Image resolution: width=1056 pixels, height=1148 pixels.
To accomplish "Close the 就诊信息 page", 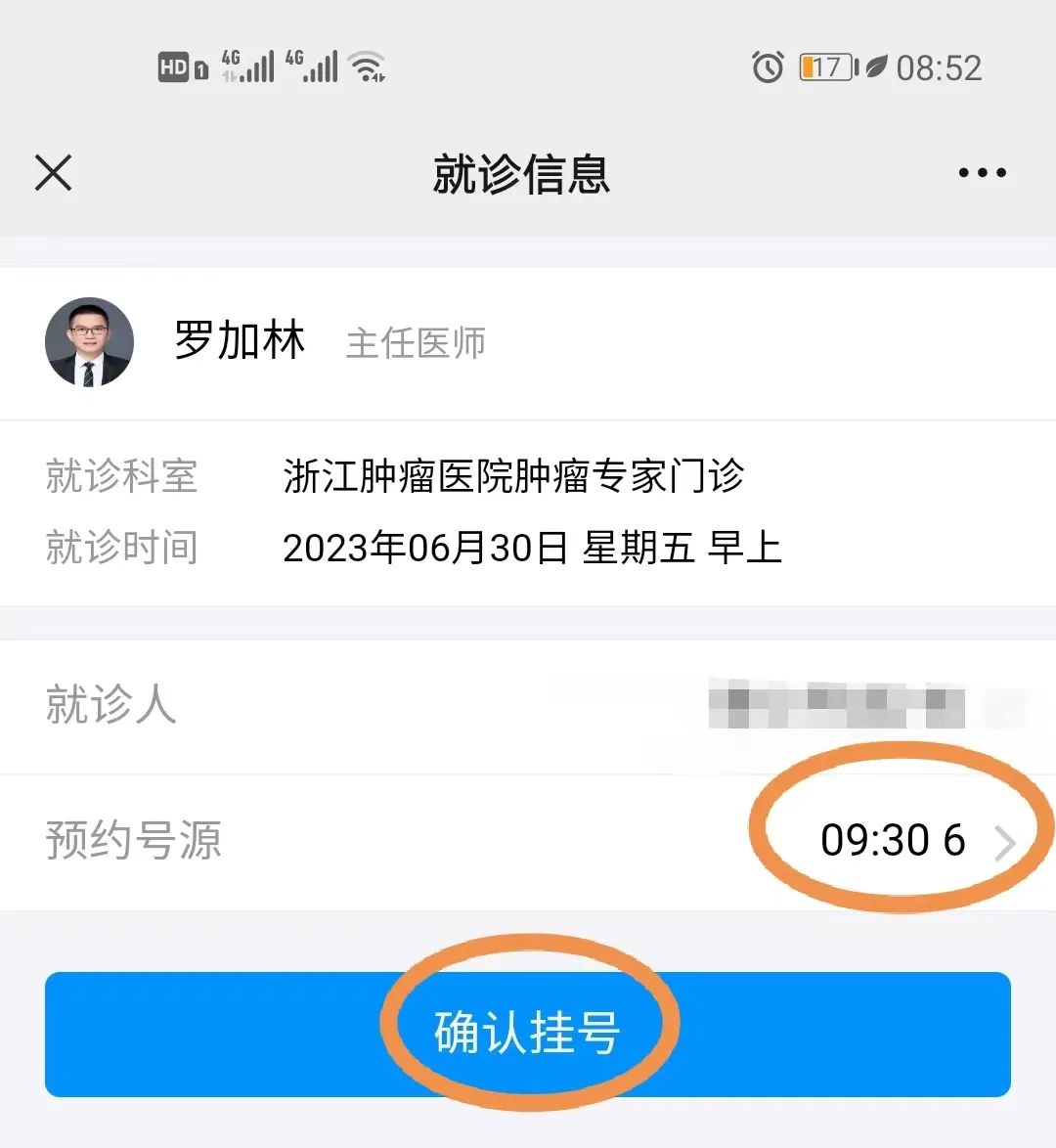I will pyautogui.click(x=54, y=173).
